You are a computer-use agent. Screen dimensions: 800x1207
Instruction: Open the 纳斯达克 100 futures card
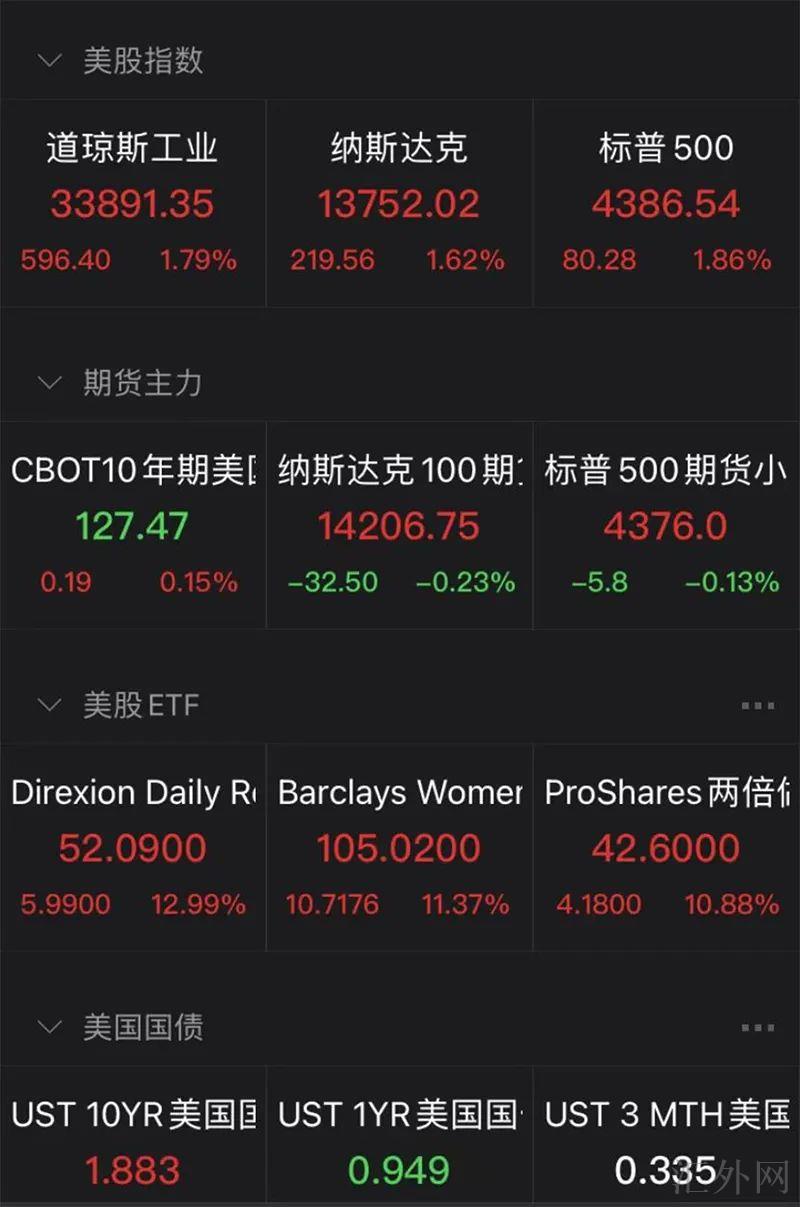pyautogui.click(x=399, y=525)
